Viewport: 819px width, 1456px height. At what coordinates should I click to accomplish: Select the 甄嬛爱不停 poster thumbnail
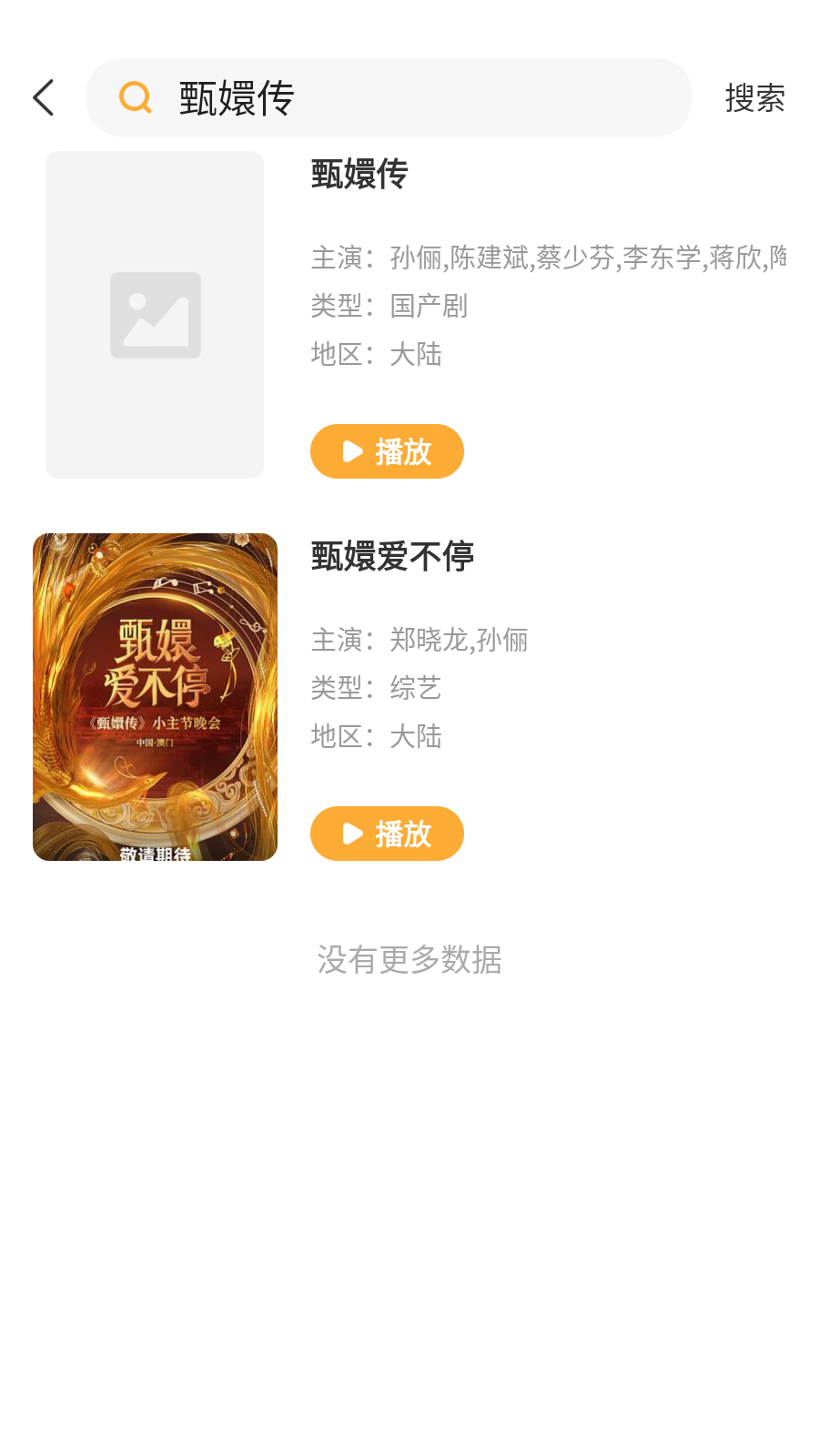pyautogui.click(x=155, y=695)
